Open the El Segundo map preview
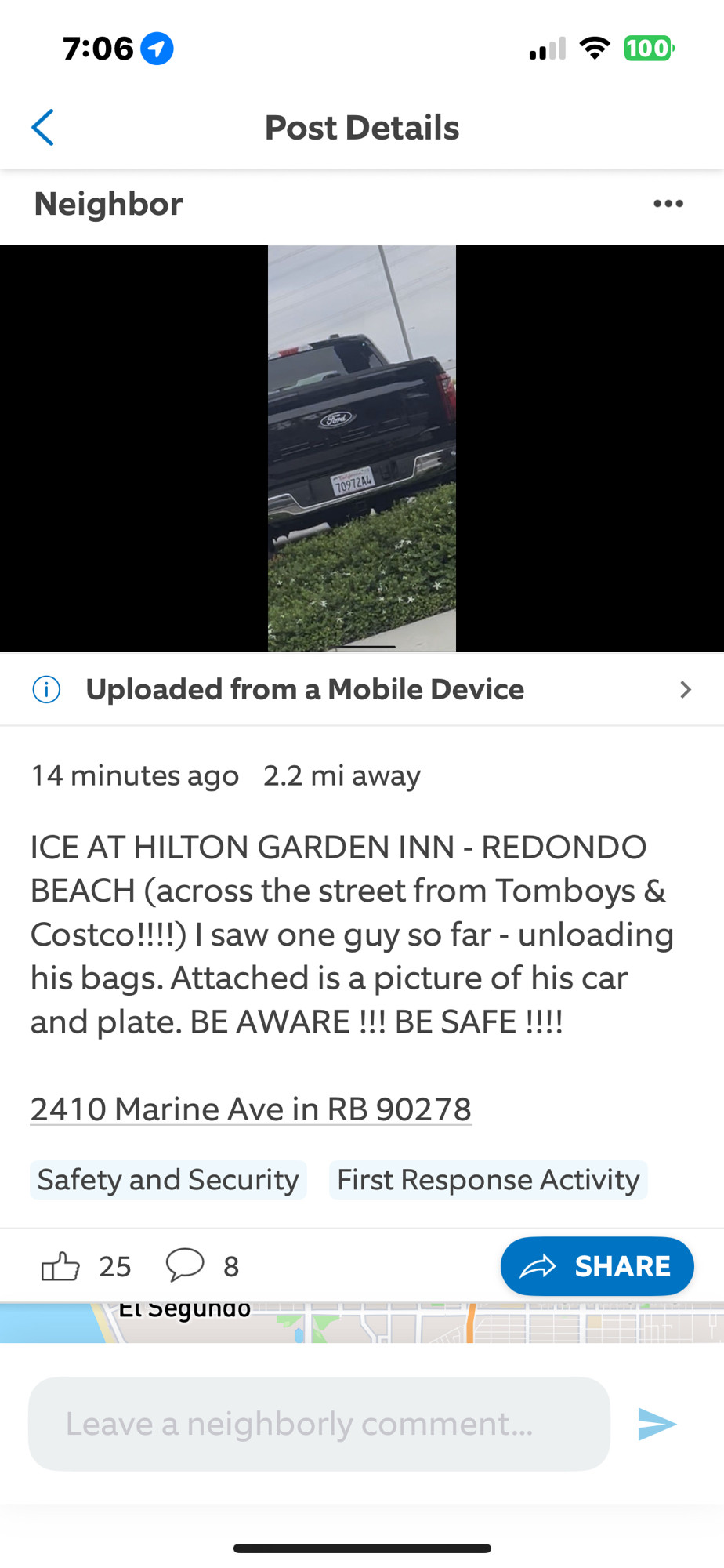Viewport: 724px width, 1568px height. pos(362,1323)
